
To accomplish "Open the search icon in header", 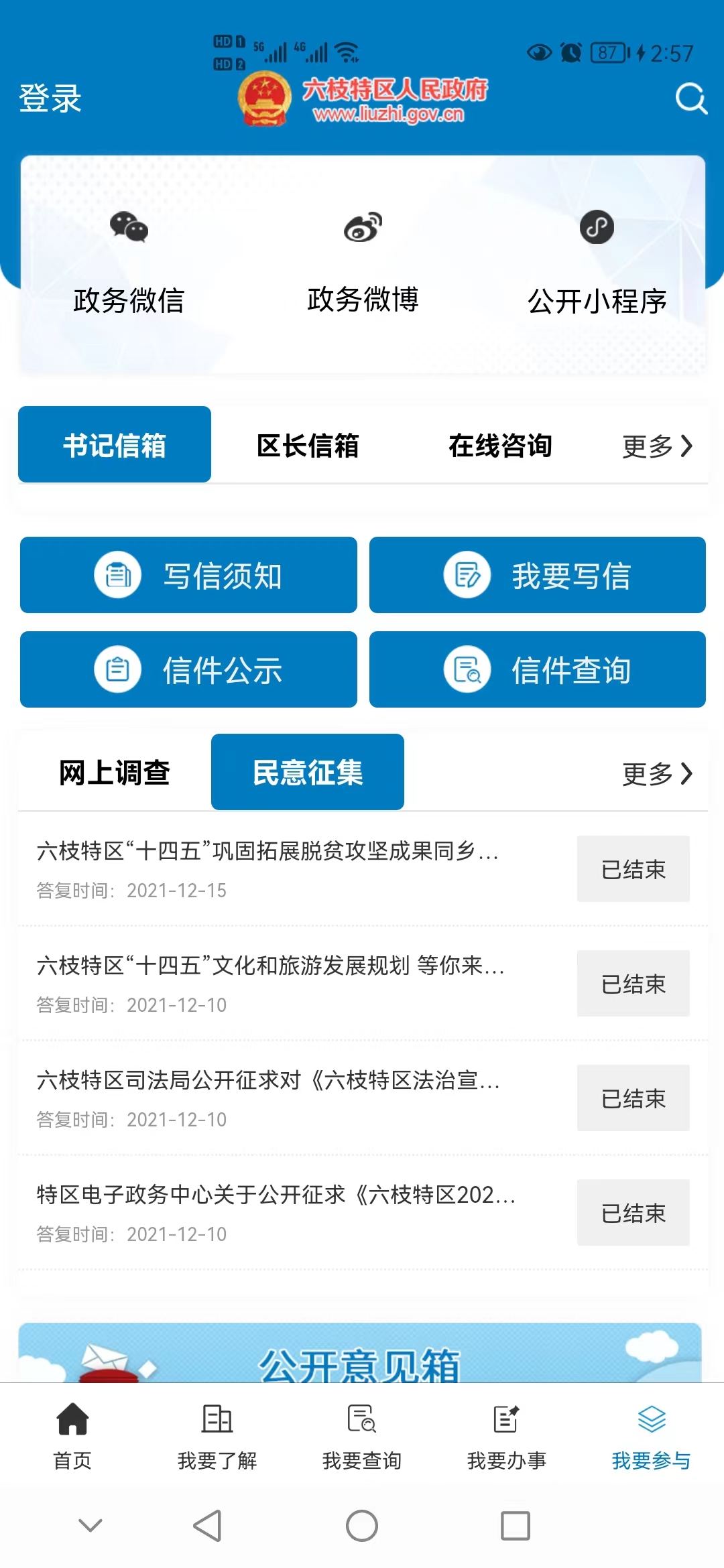I will (690, 99).
